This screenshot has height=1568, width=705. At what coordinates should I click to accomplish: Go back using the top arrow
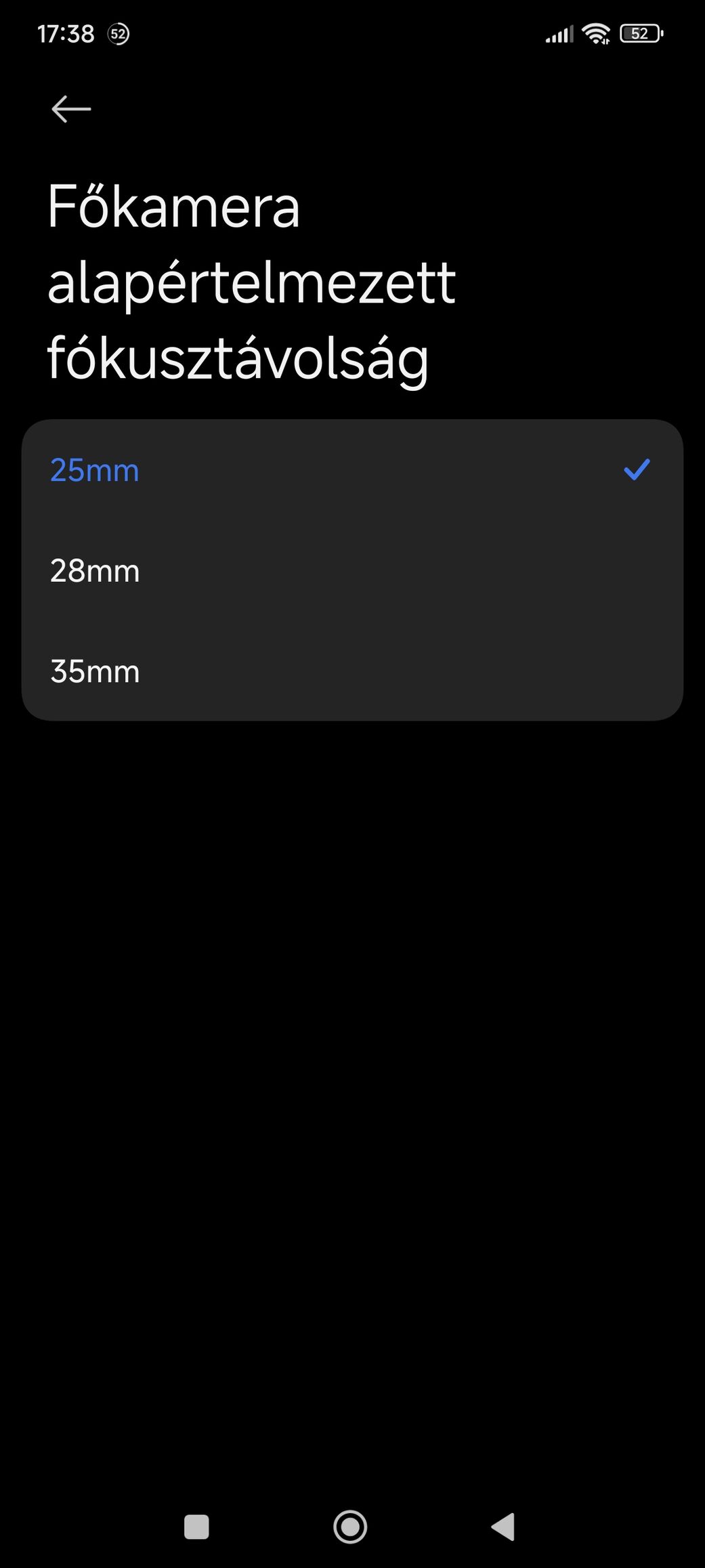click(71, 109)
